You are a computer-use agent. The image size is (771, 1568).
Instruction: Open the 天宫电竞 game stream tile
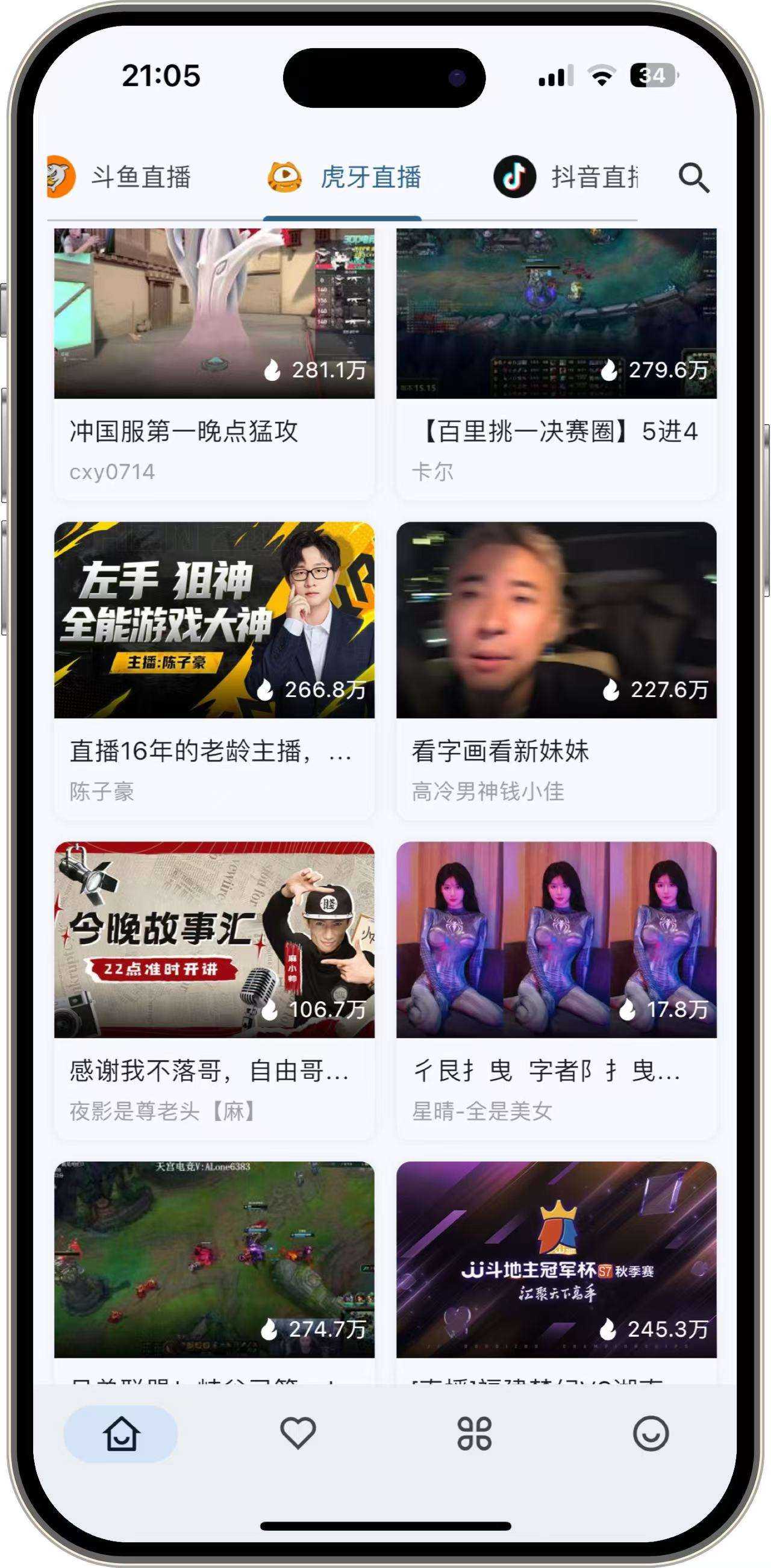214,1260
